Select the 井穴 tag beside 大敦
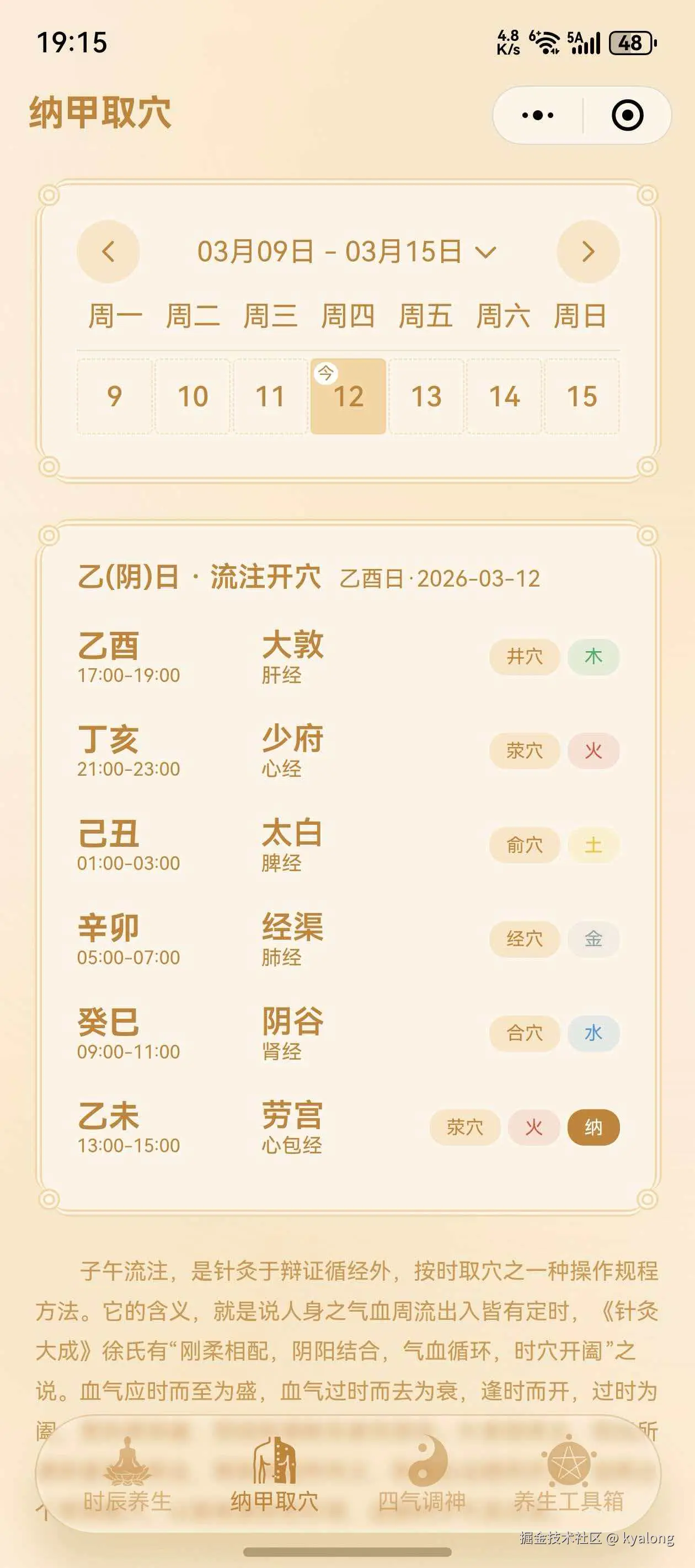 pyautogui.click(x=525, y=657)
